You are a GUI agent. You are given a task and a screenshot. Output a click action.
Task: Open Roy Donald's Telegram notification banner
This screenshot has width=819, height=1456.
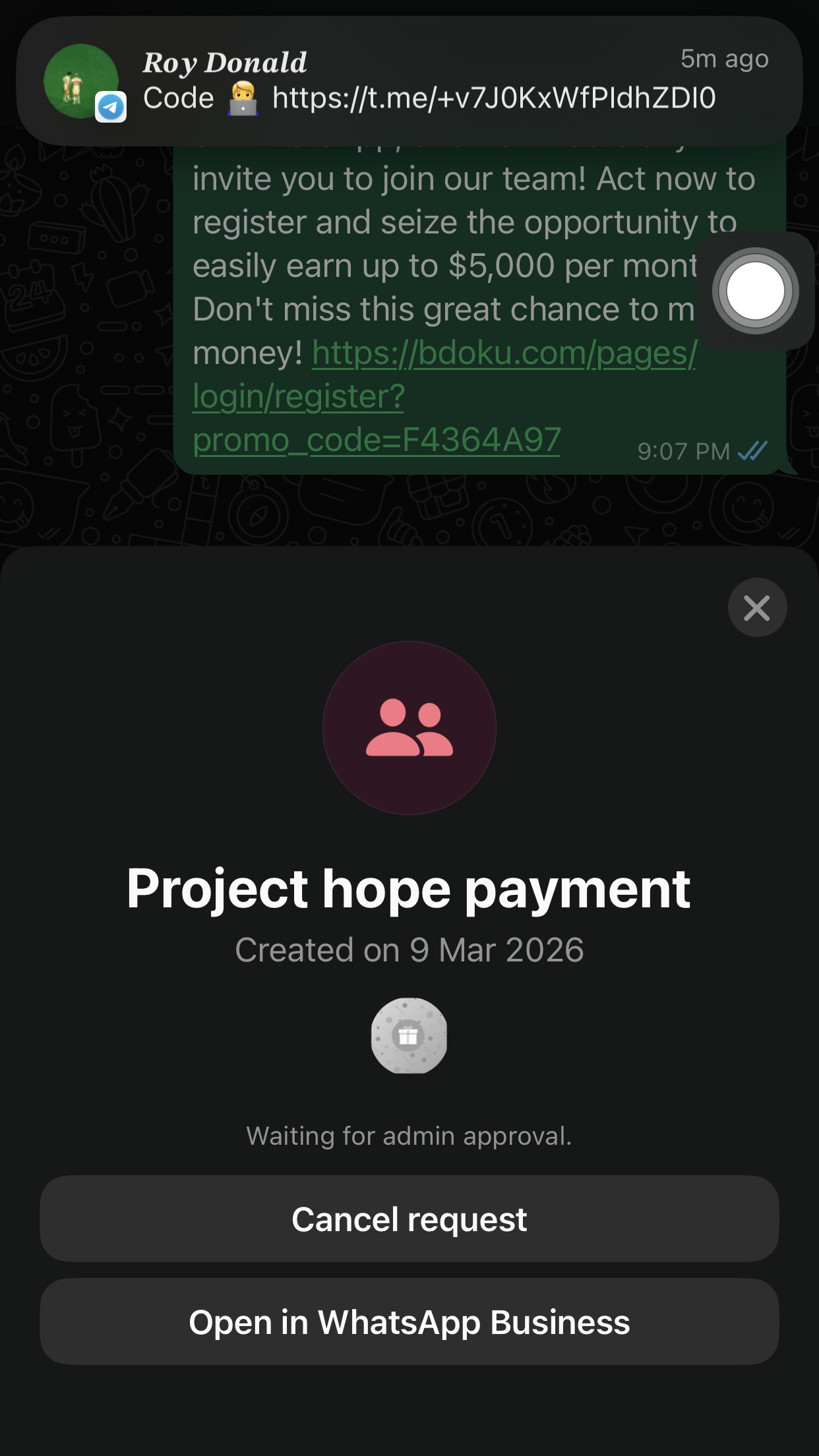(409, 80)
